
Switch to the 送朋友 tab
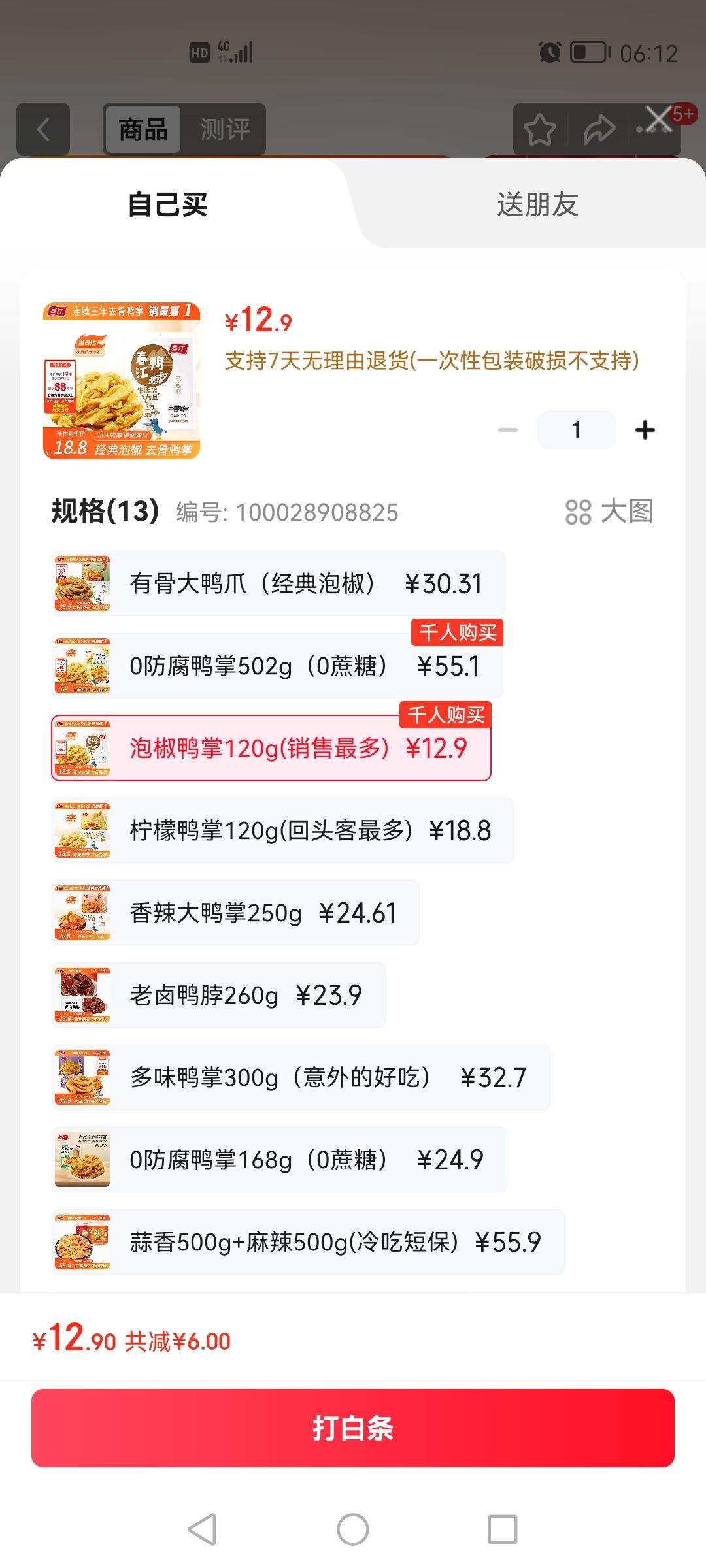(x=537, y=204)
